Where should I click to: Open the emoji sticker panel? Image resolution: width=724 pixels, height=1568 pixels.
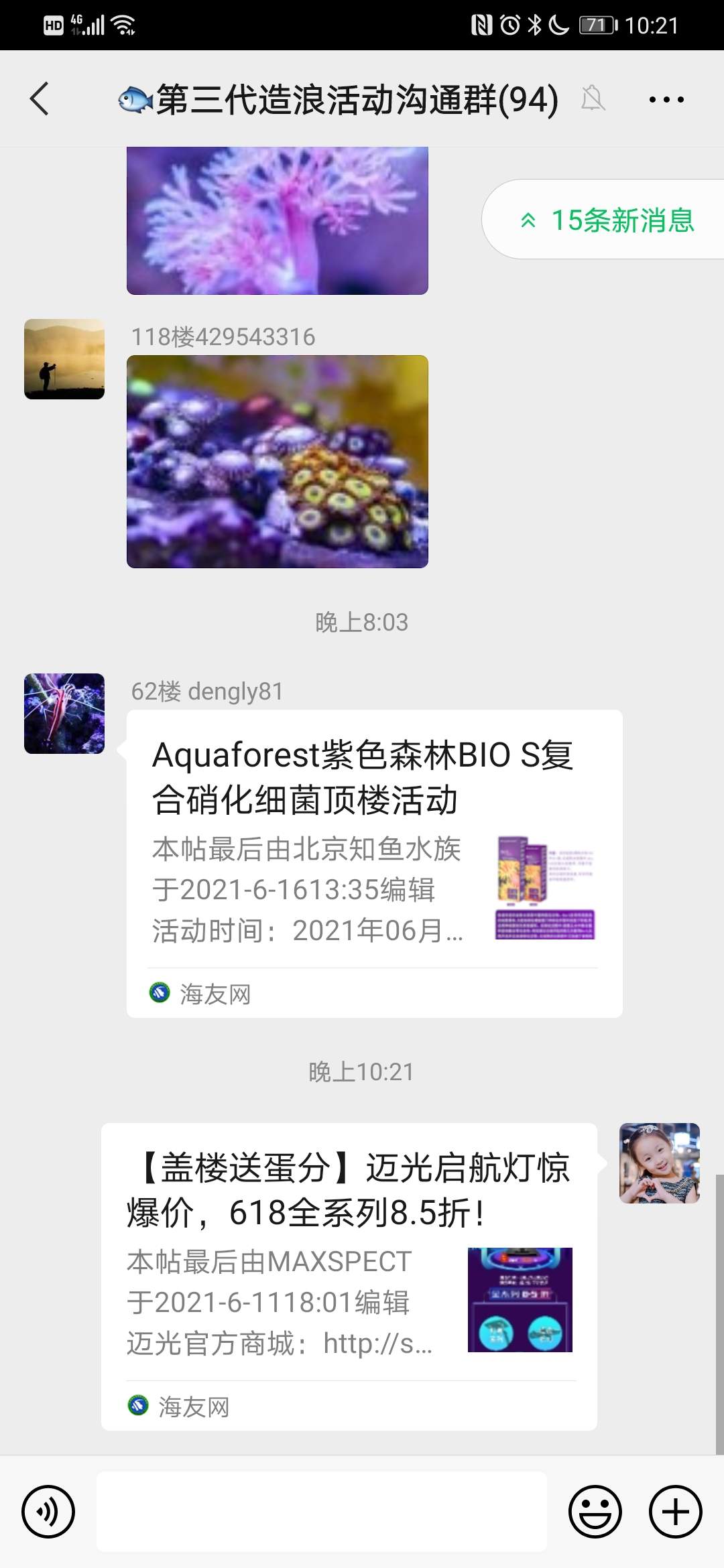595,1512
